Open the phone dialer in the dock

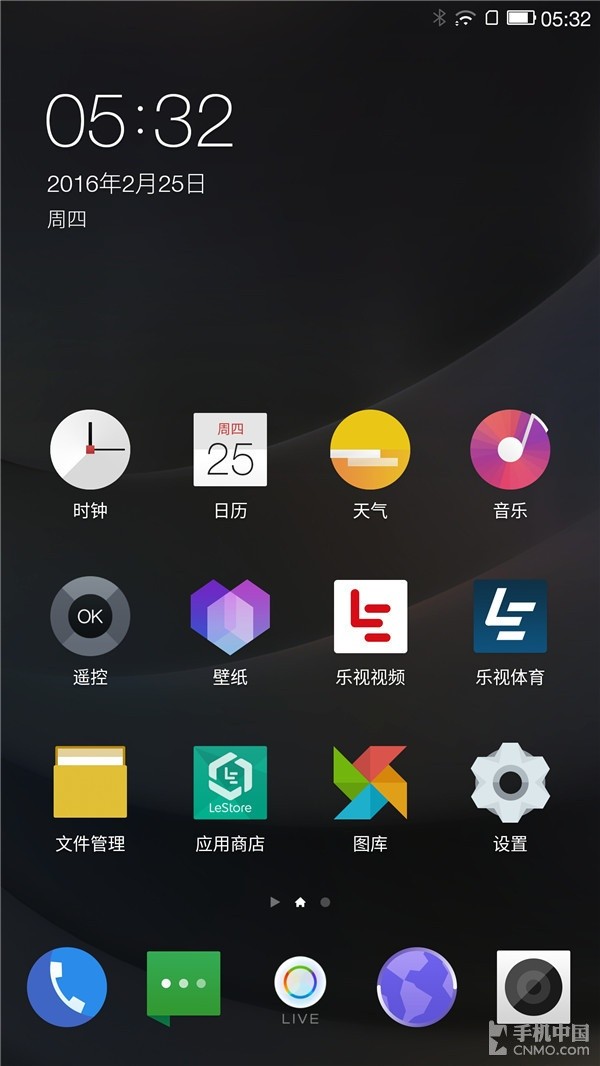point(67,987)
